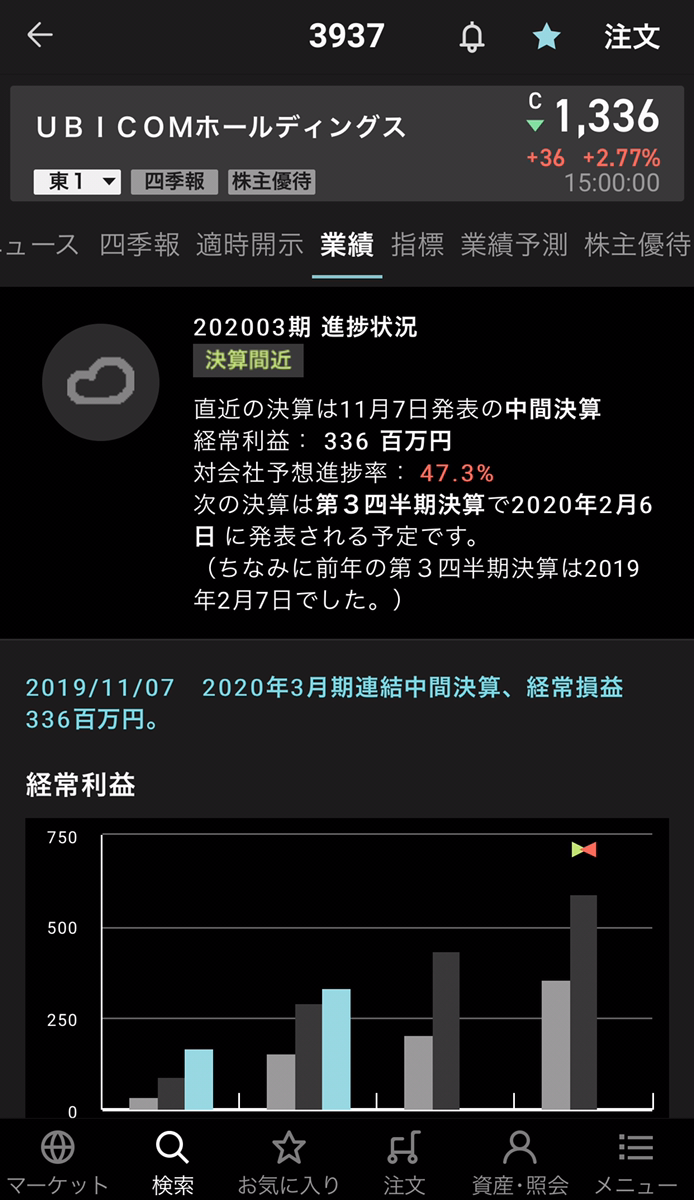694x1200 pixels.
Task: Go back using the arrow icon
Action: pos(40,36)
